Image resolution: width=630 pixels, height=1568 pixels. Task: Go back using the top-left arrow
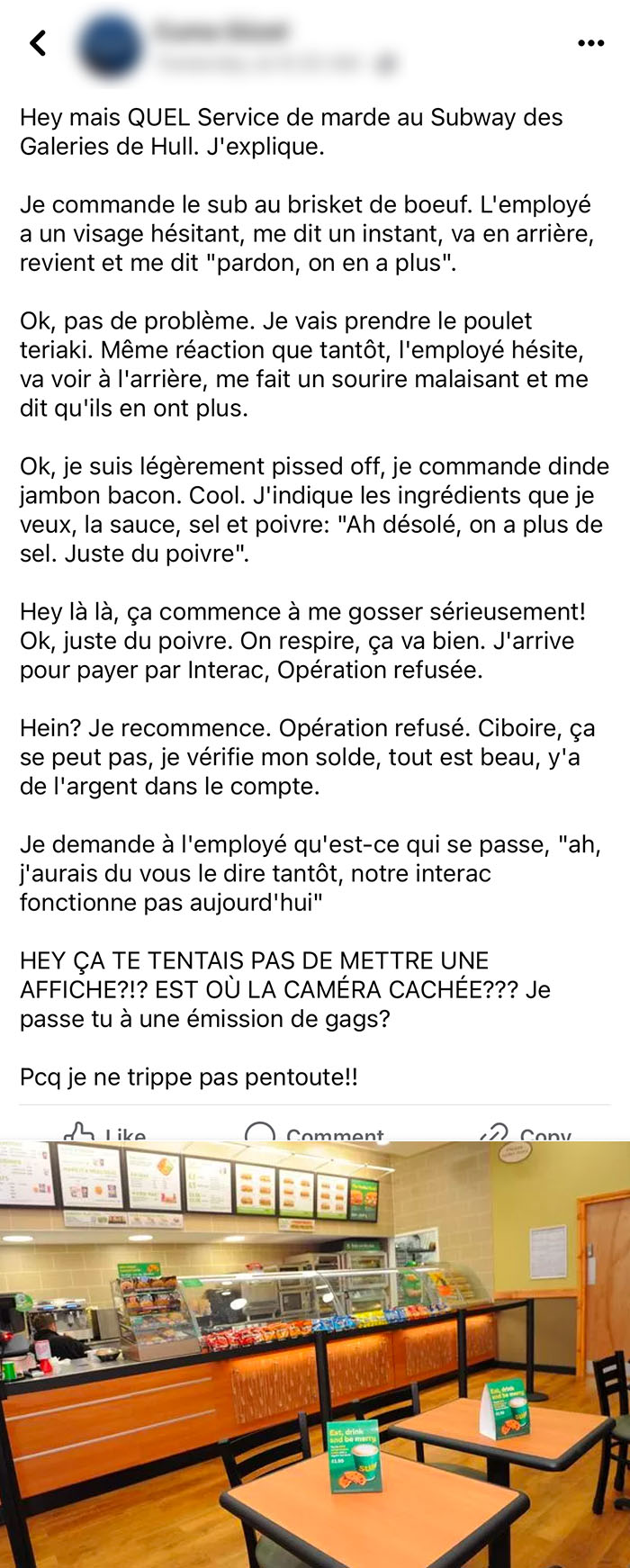click(38, 42)
